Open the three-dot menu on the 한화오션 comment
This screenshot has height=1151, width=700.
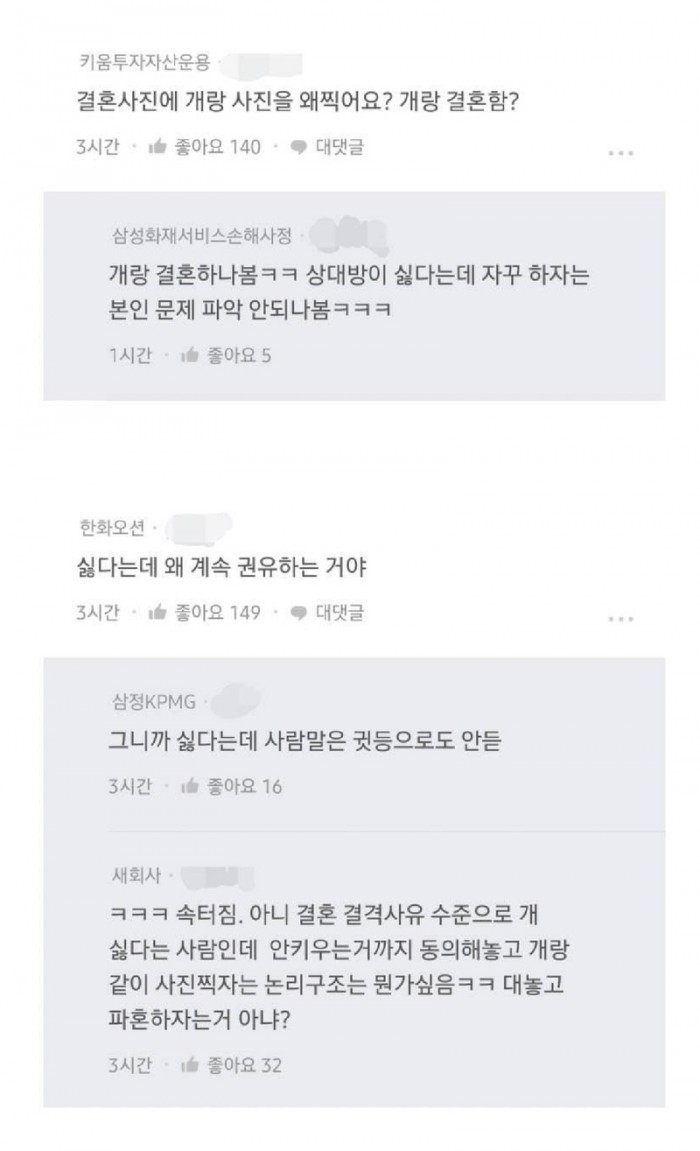(620, 619)
